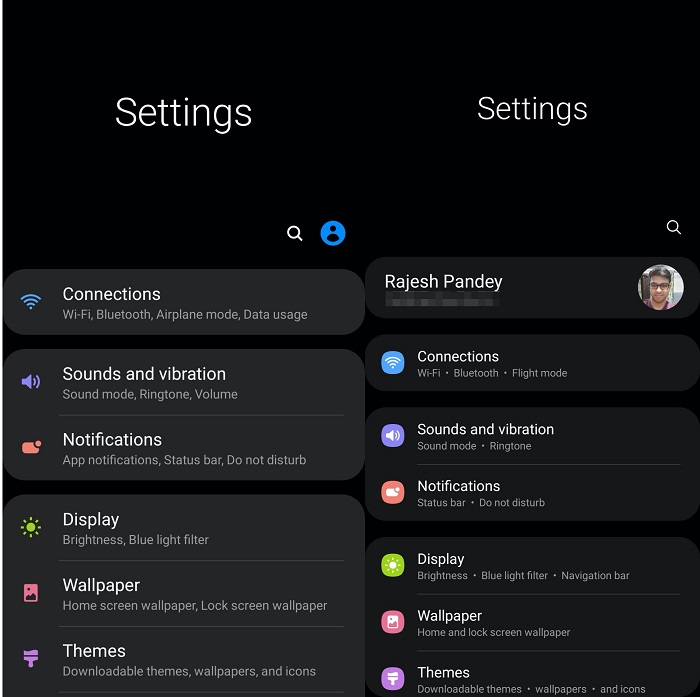Open Display row mentioning Navigation bar

(531, 566)
